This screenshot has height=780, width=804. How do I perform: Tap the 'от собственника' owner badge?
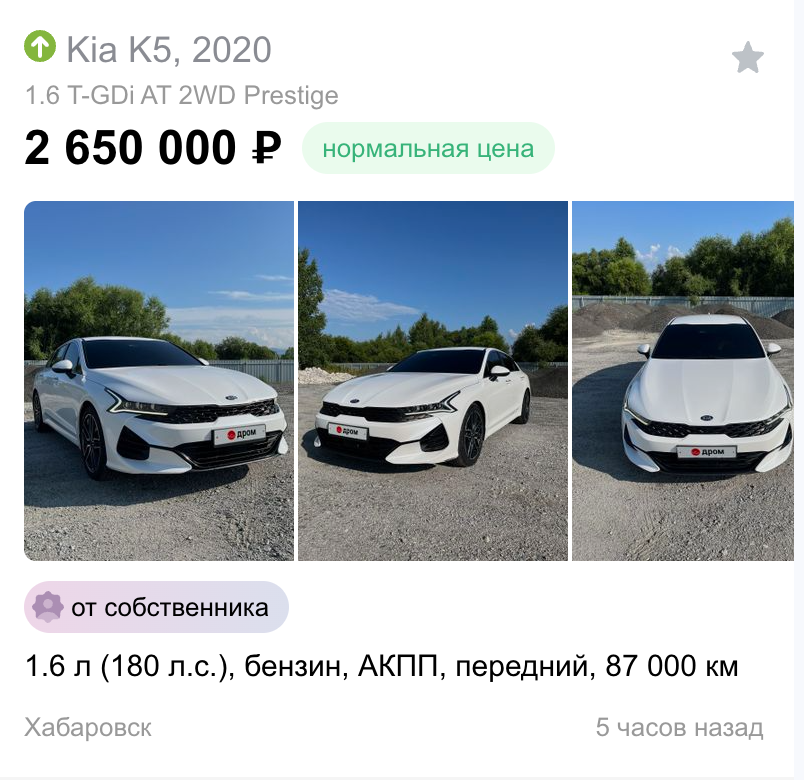[156, 607]
